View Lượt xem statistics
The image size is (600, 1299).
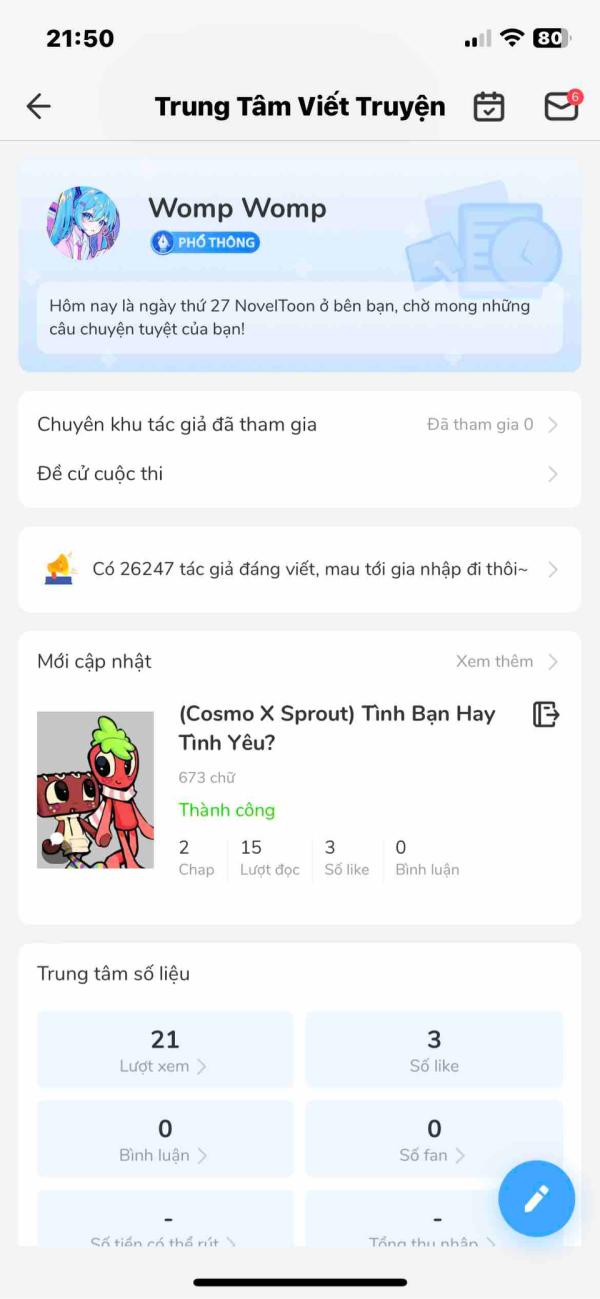(165, 1049)
